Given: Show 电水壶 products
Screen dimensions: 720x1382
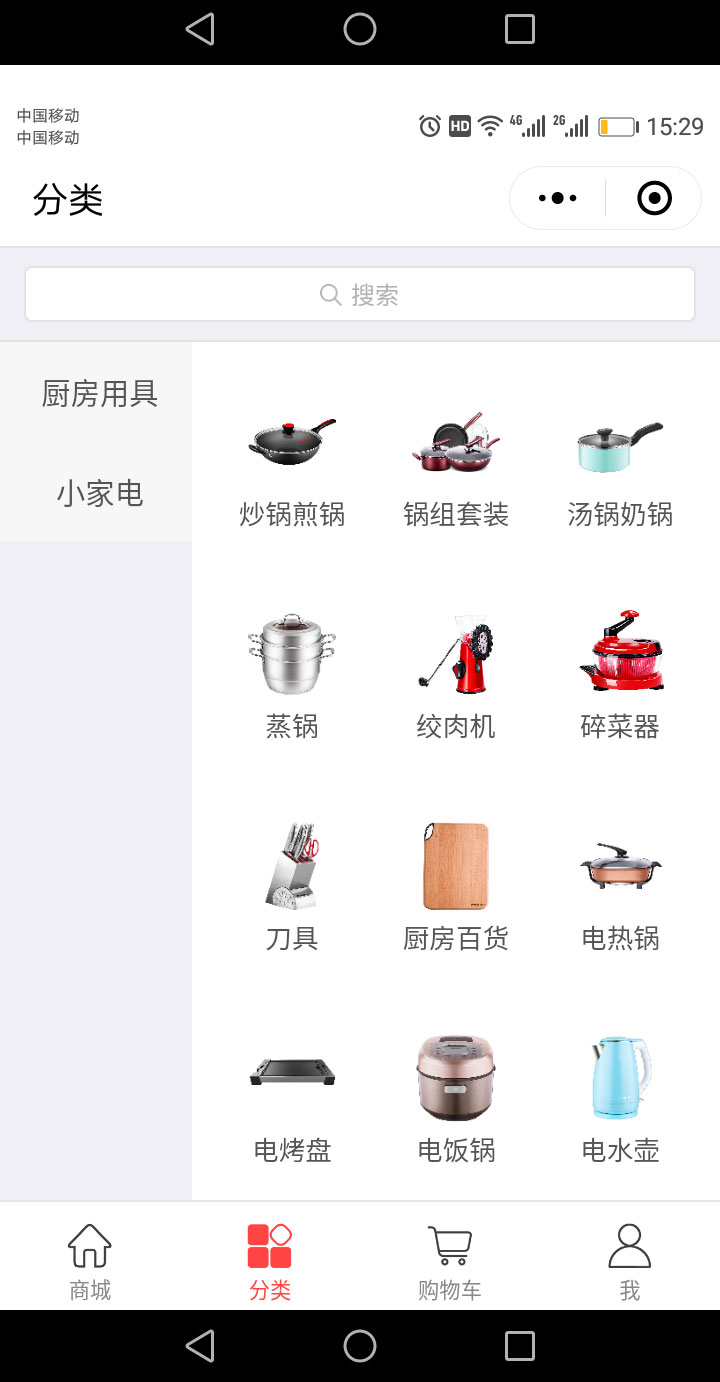Looking at the screenshot, I should click(x=620, y=1100).
